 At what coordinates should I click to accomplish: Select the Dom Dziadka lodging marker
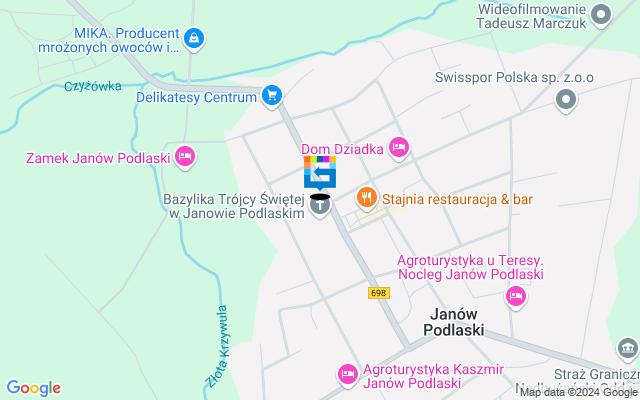pos(398,148)
